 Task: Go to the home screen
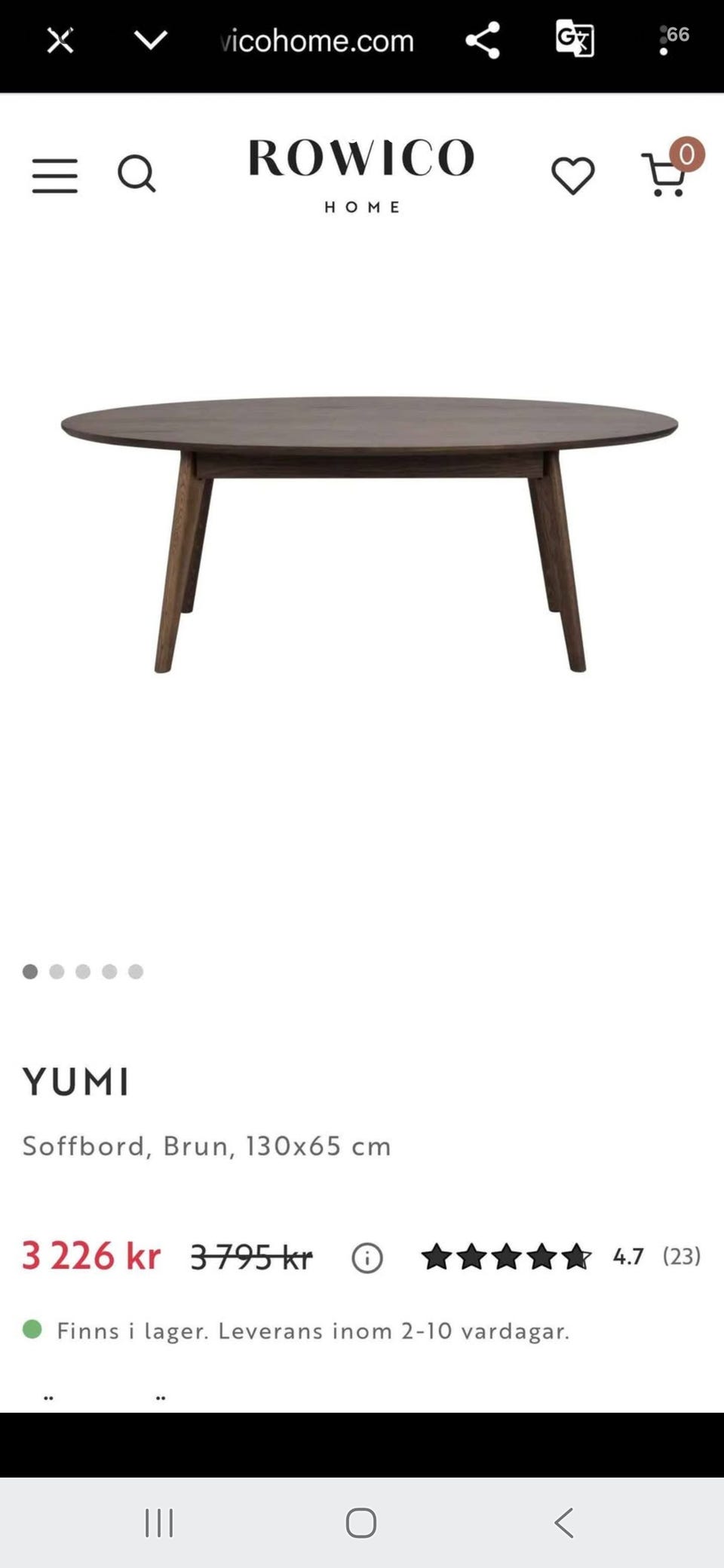361,1523
